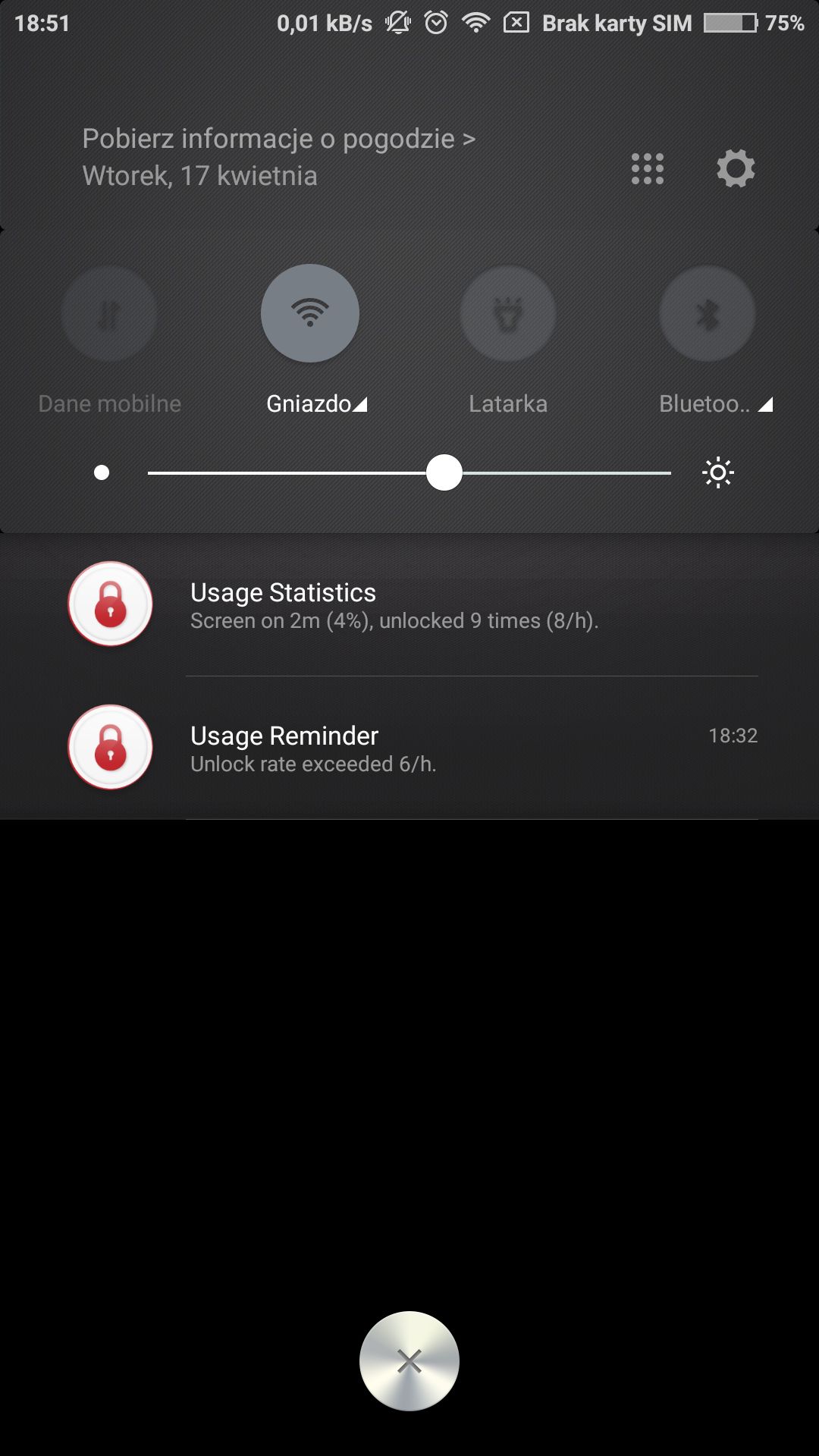Open the Usage Reminder notification
Viewport: 819px width, 1456px height.
click(x=409, y=748)
